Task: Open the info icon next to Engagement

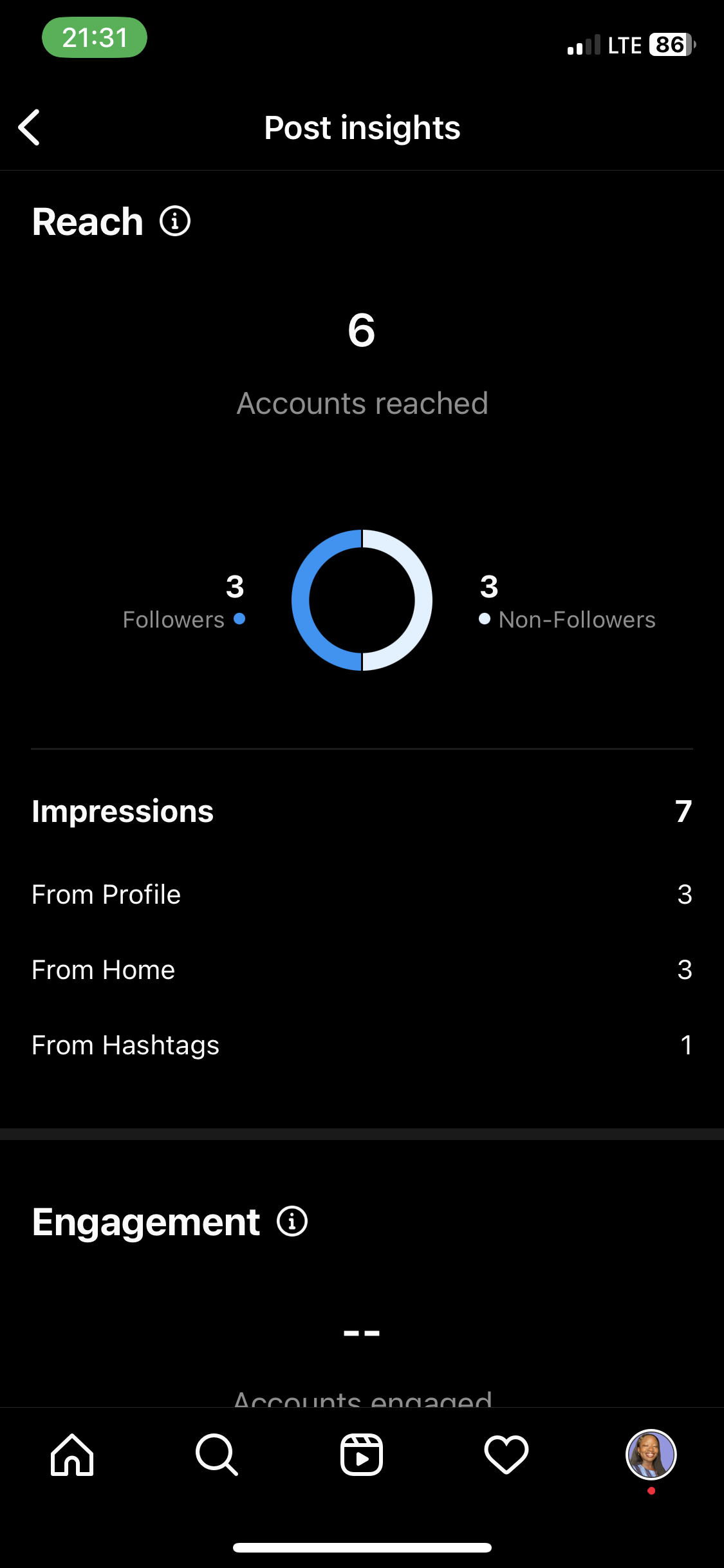Action: click(292, 1221)
